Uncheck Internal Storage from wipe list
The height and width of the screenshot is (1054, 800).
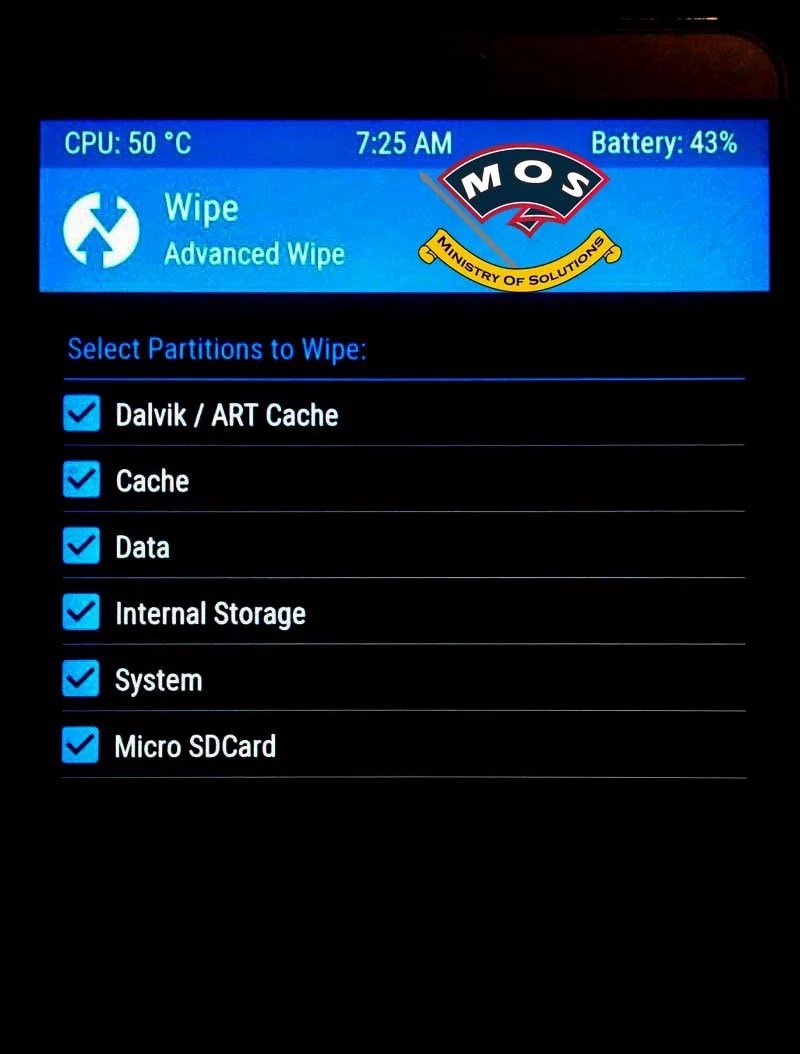tap(81, 612)
